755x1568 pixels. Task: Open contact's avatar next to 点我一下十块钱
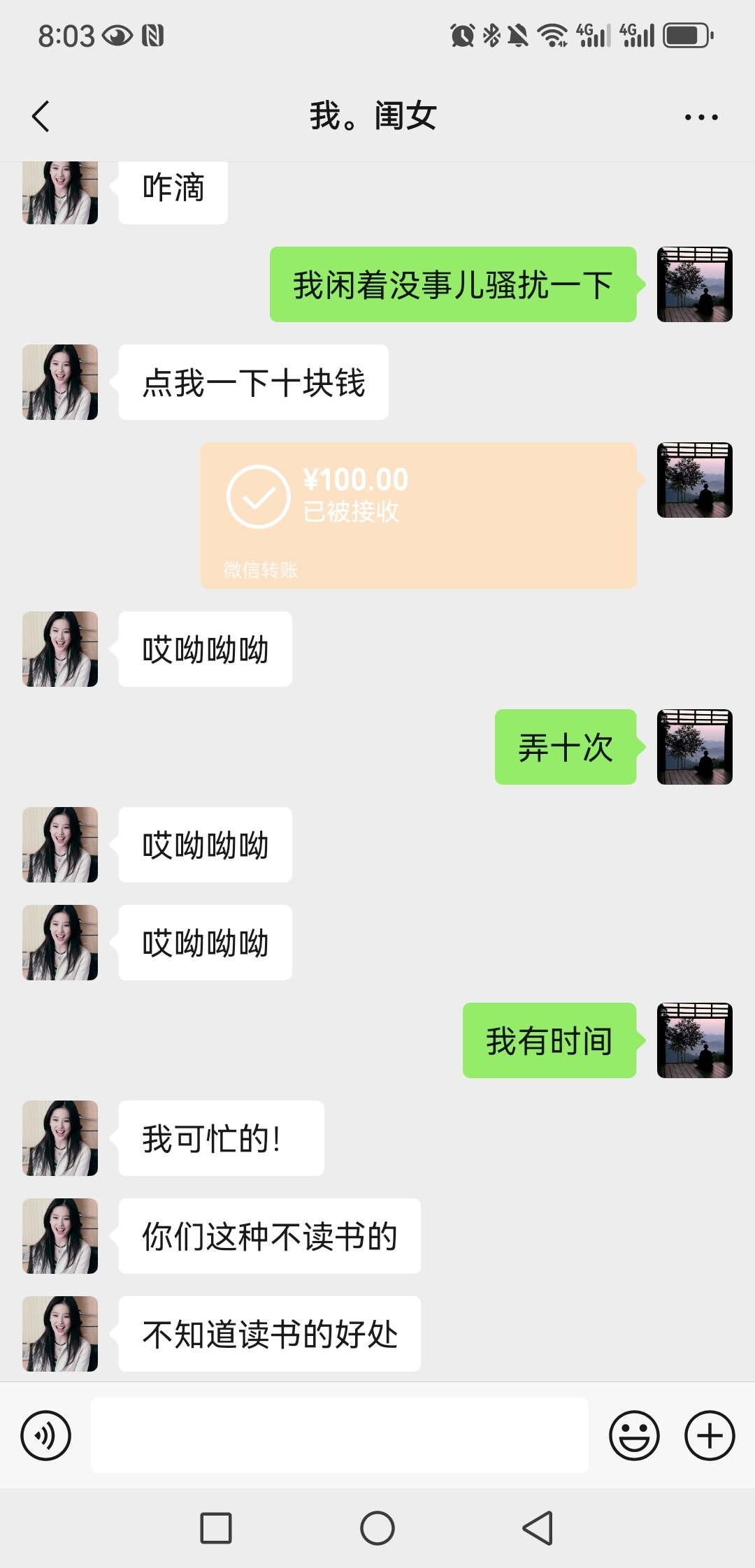click(x=60, y=382)
